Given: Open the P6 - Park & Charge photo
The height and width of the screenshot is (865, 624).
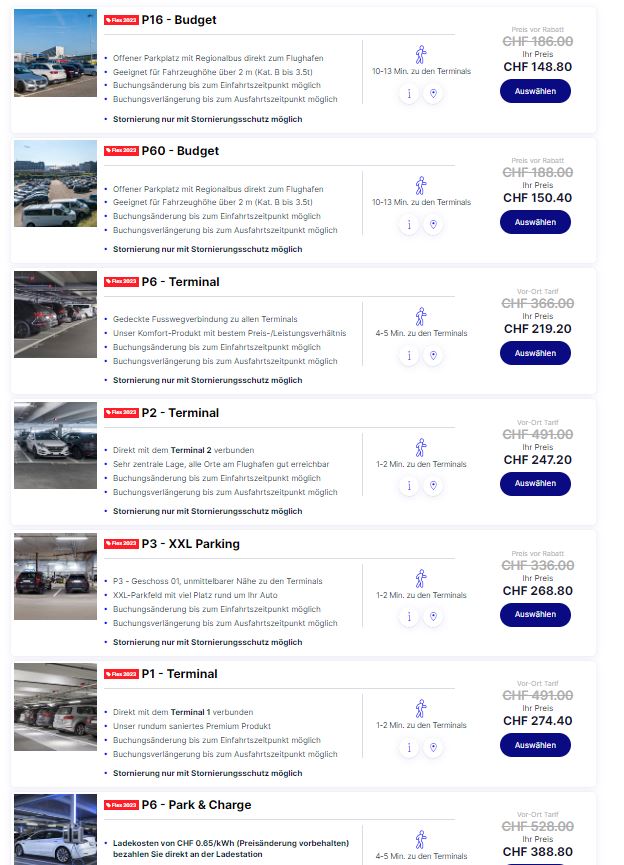Looking at the screenshot, I should 55,832.
